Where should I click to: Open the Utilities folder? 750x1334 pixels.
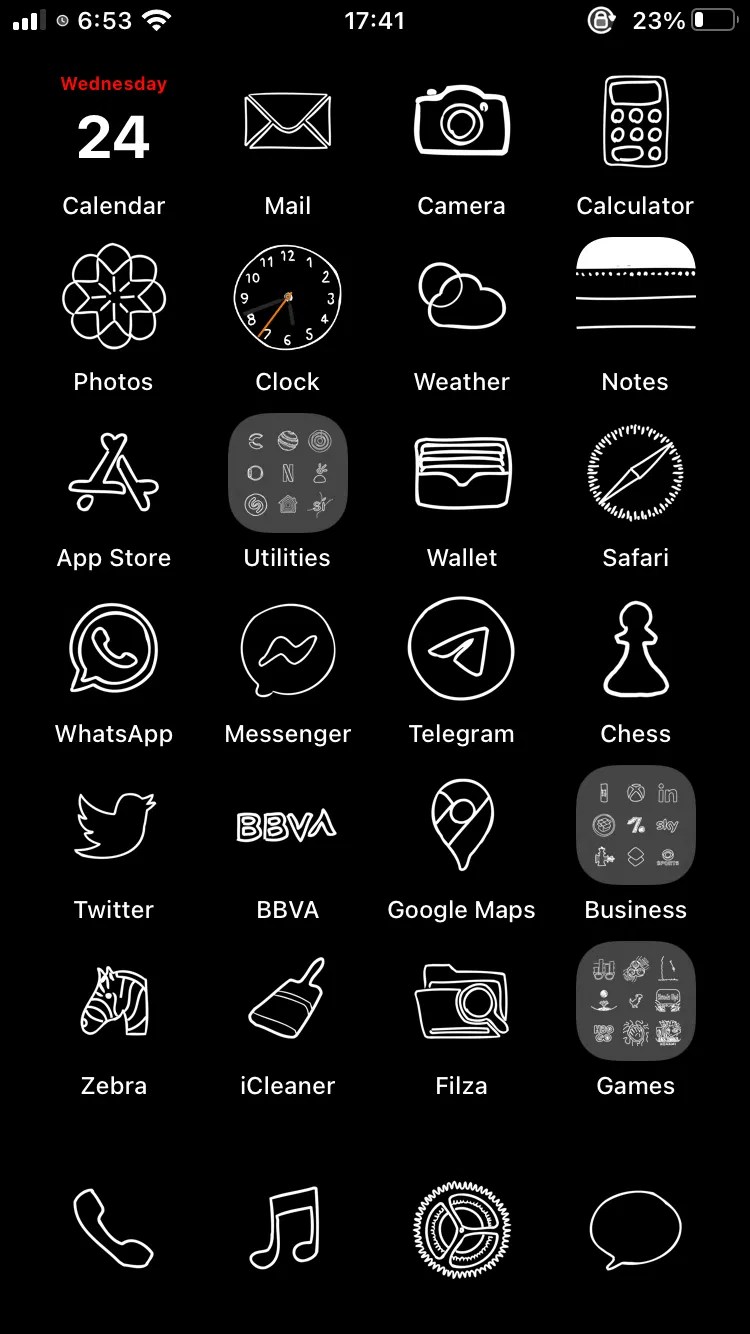click(x=287, y=473)
